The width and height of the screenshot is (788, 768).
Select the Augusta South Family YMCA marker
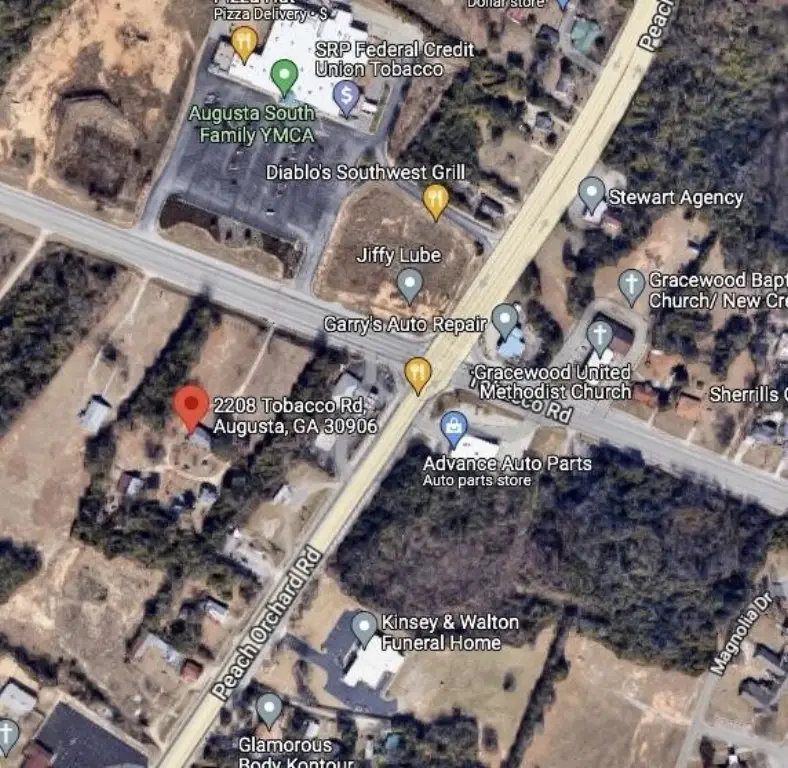285,75
